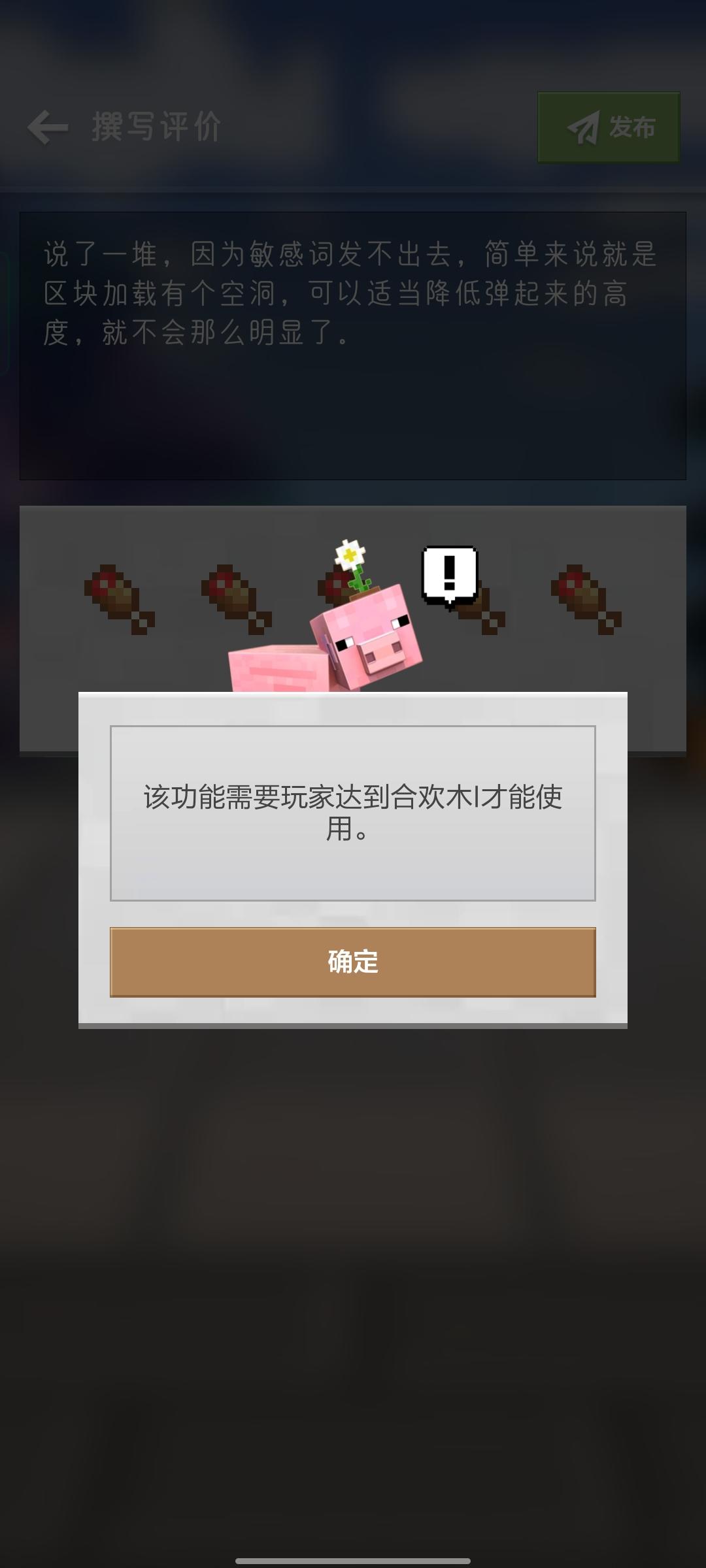This screenshot has height=1568, width=706.
Task: Tap the dimmed background behind the dialog
Action: (x=353, y=1241)
